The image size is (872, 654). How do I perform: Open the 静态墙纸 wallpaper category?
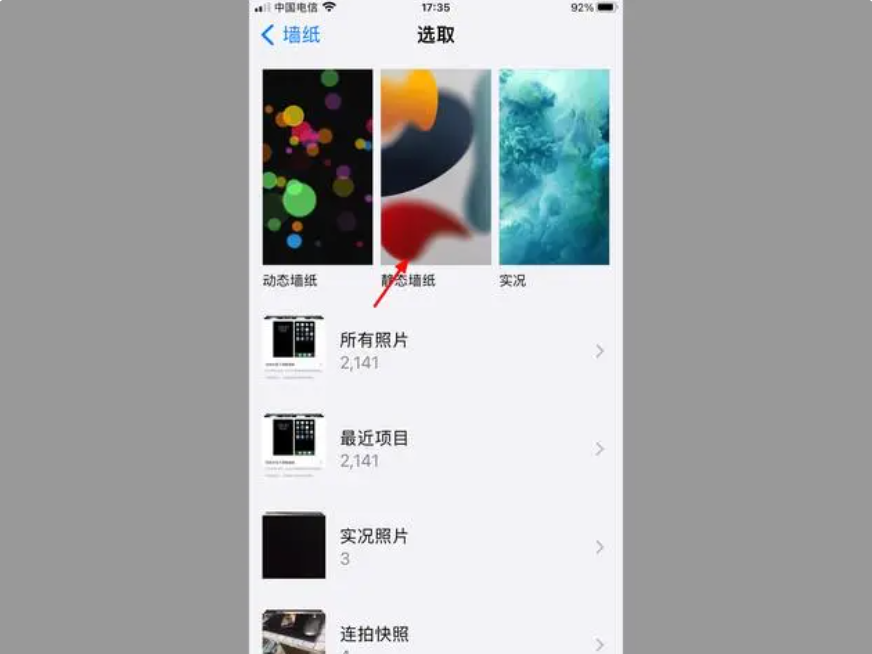click(x=436, y=167)
